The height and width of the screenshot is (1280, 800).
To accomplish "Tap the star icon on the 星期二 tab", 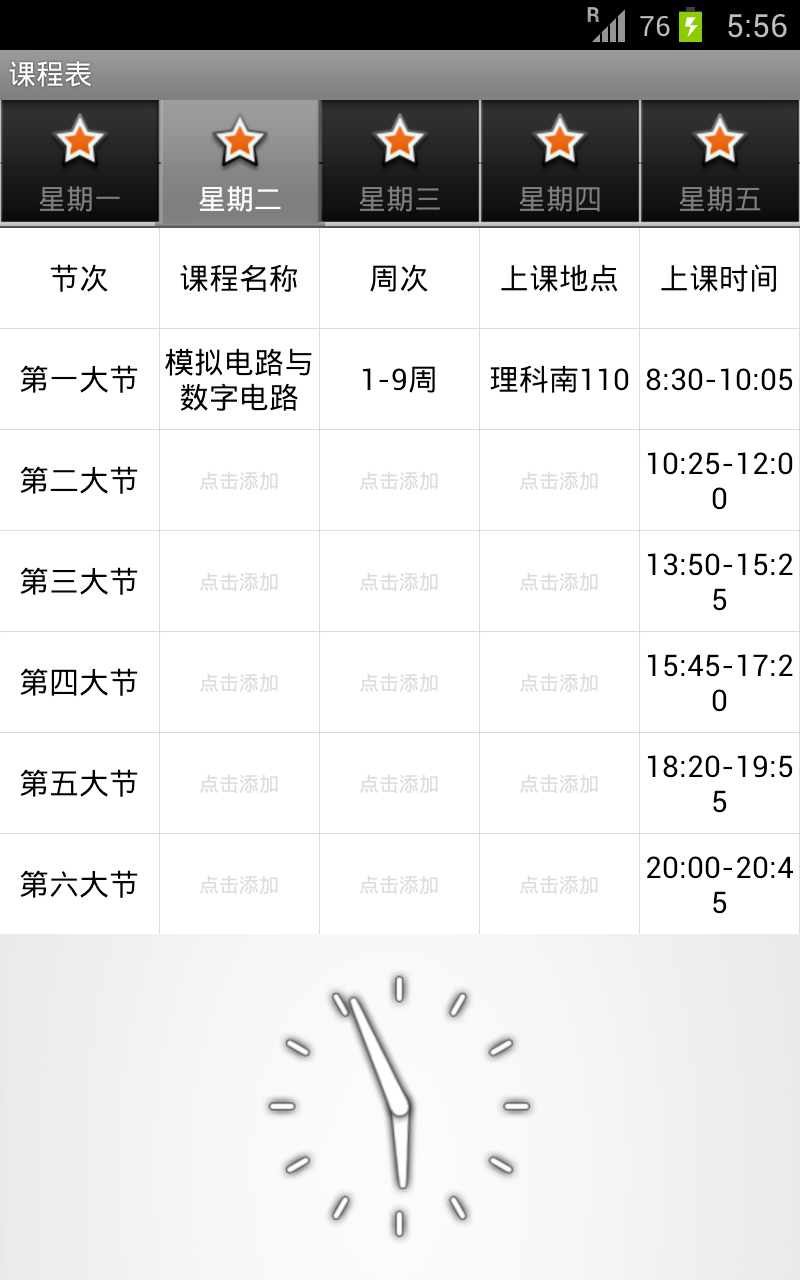I will pos(239,142).
